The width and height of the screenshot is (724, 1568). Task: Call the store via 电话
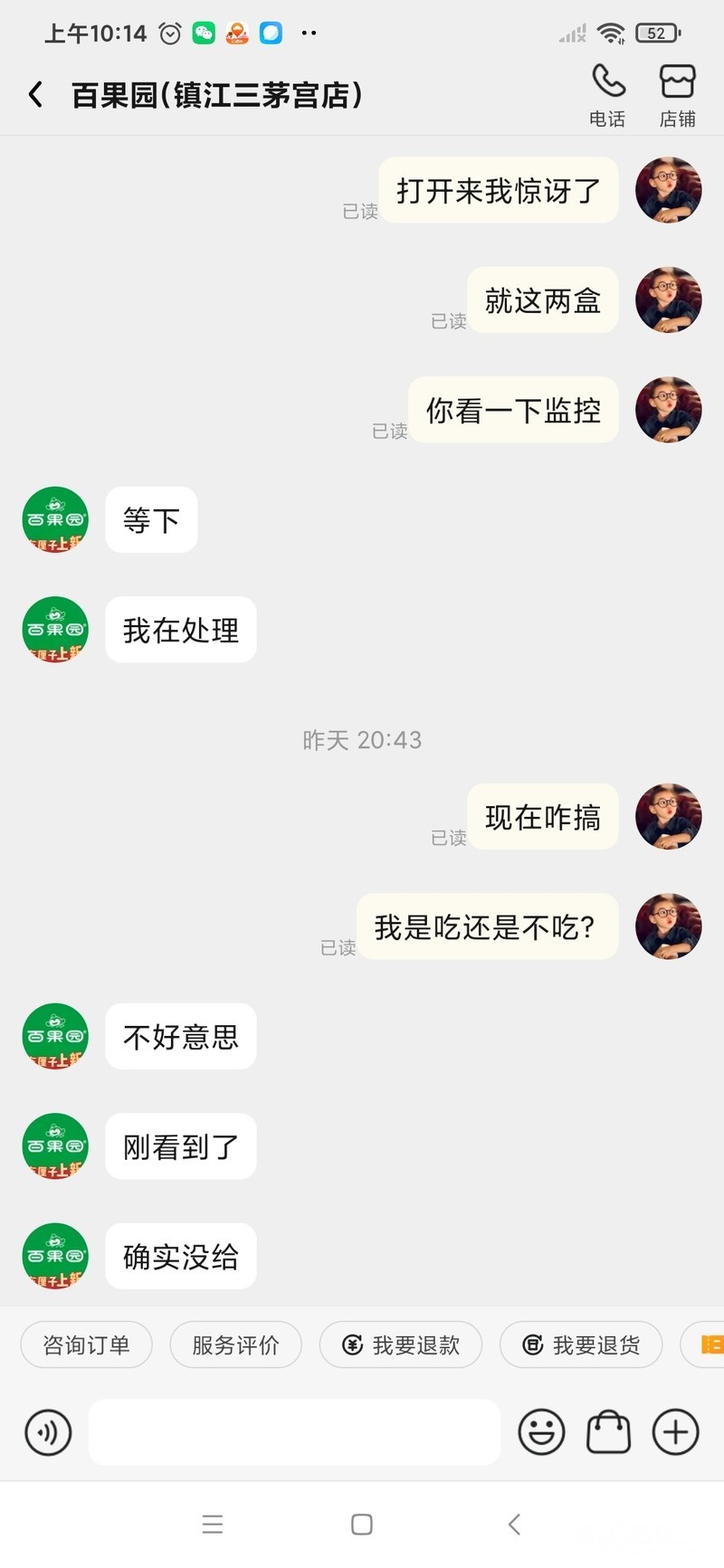tap(608, 94)
